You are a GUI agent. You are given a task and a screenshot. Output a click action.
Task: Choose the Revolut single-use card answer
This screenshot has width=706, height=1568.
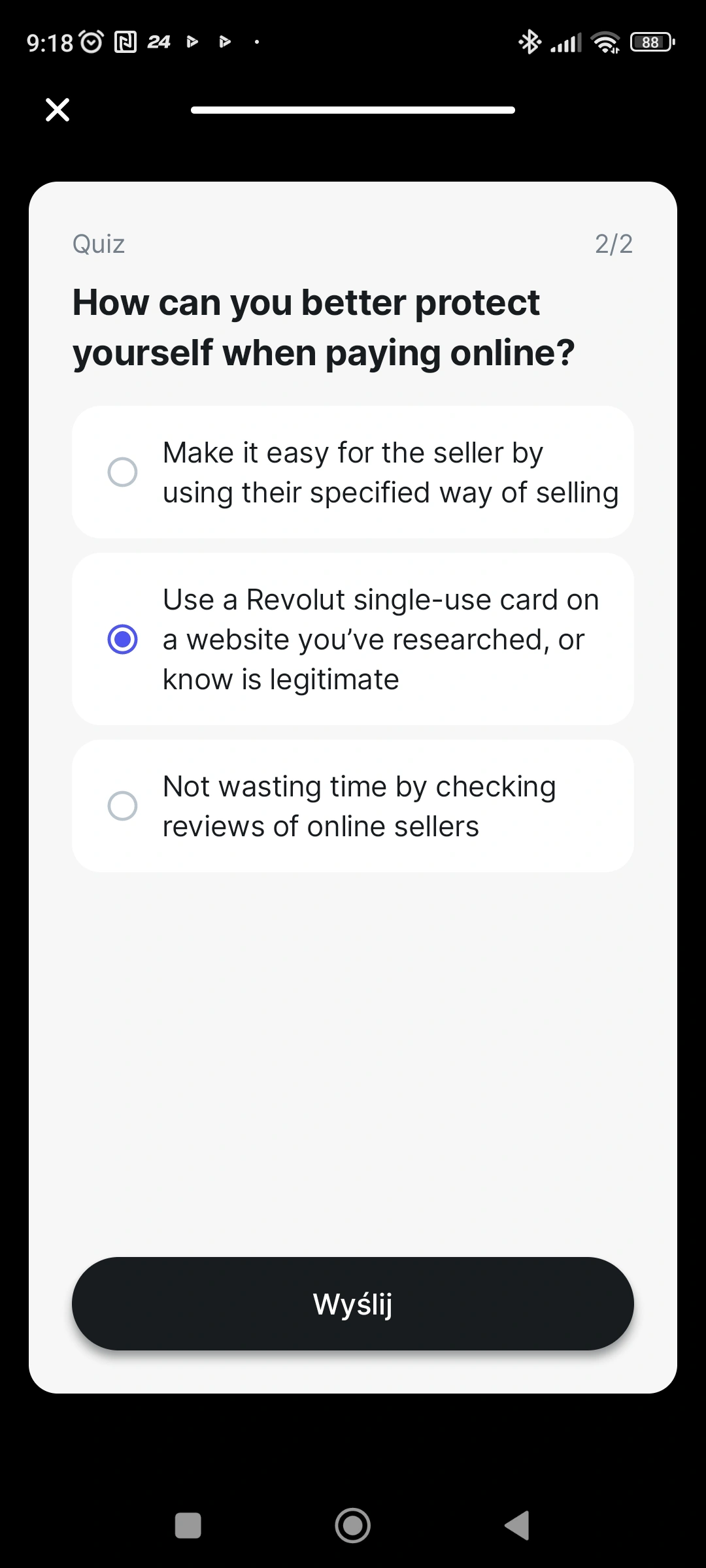click(x=353, y=639)
